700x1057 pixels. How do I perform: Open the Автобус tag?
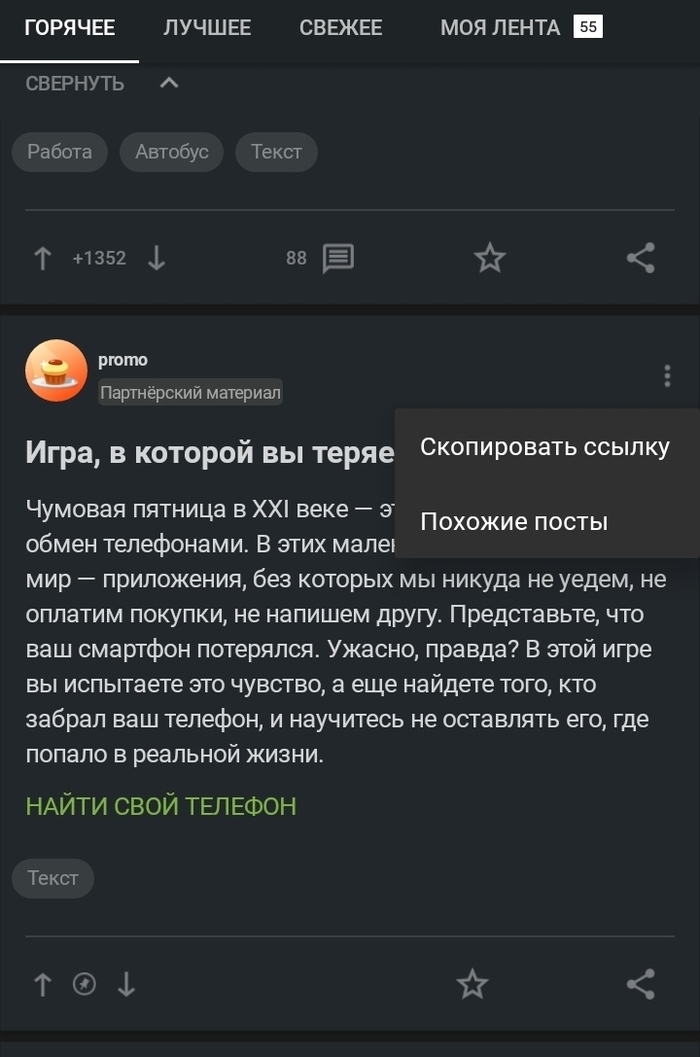point(171,152)
